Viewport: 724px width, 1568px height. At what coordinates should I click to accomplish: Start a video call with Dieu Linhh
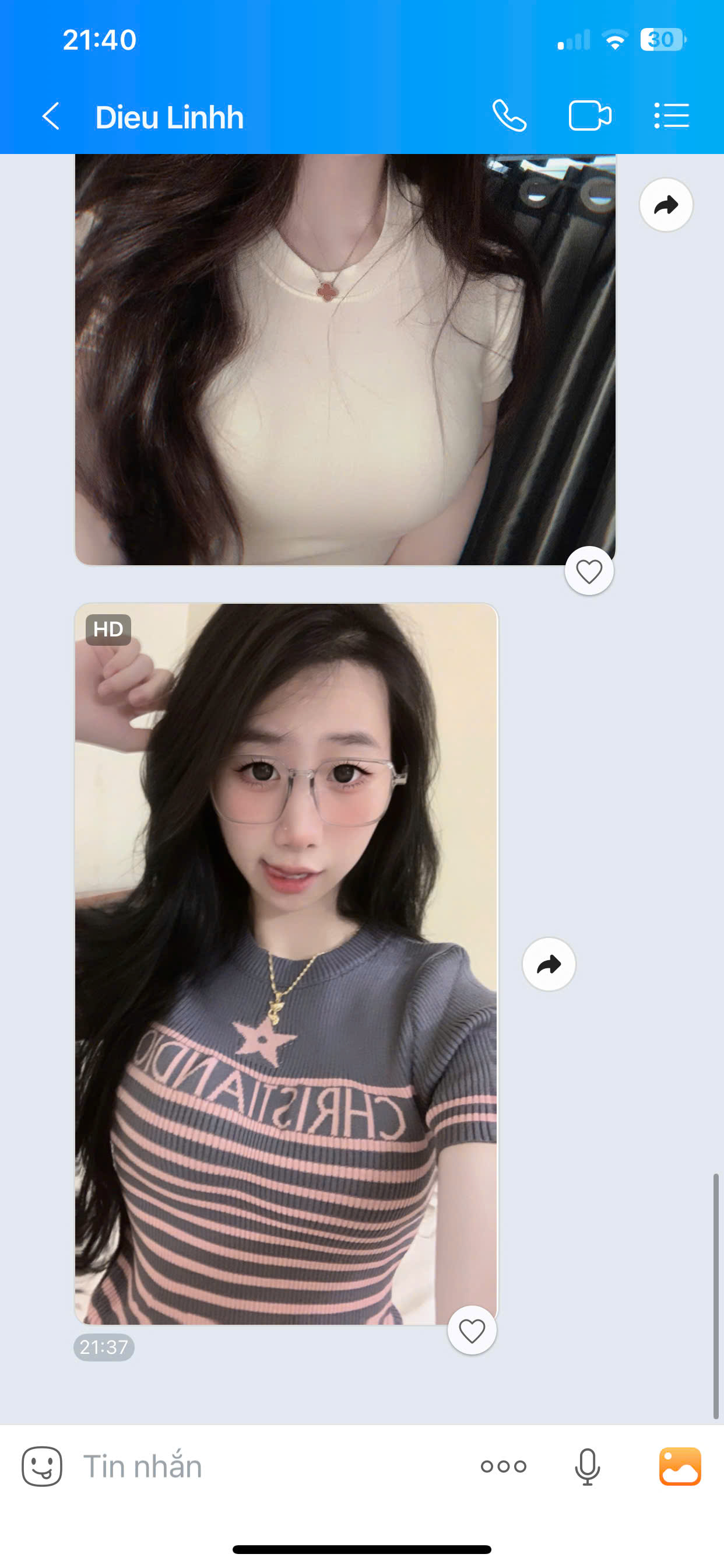589,116
